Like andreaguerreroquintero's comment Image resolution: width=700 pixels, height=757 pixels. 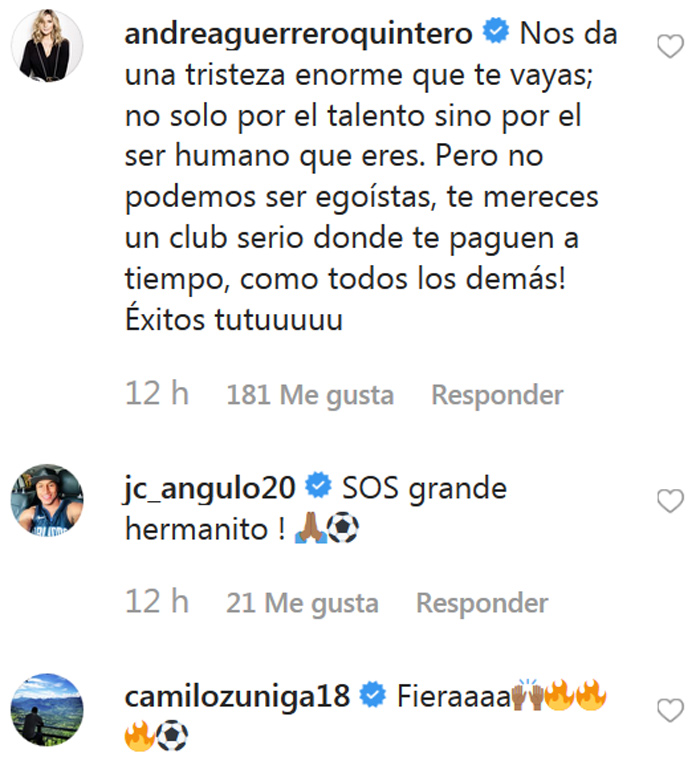tap(668, 45)
